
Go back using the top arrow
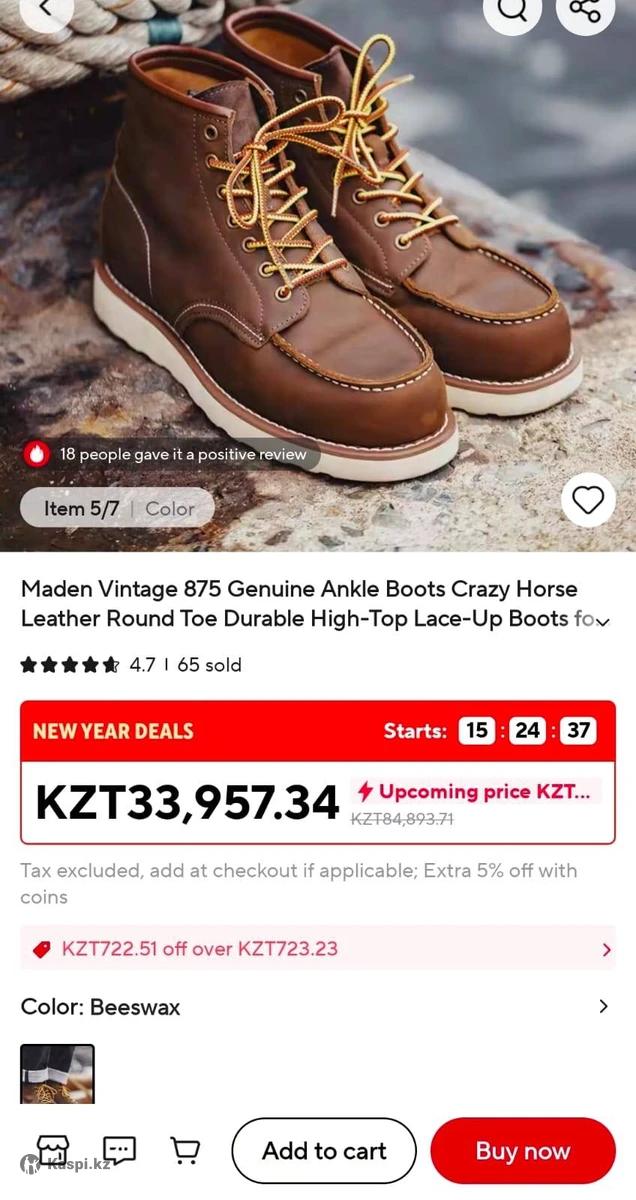(46, 10)
